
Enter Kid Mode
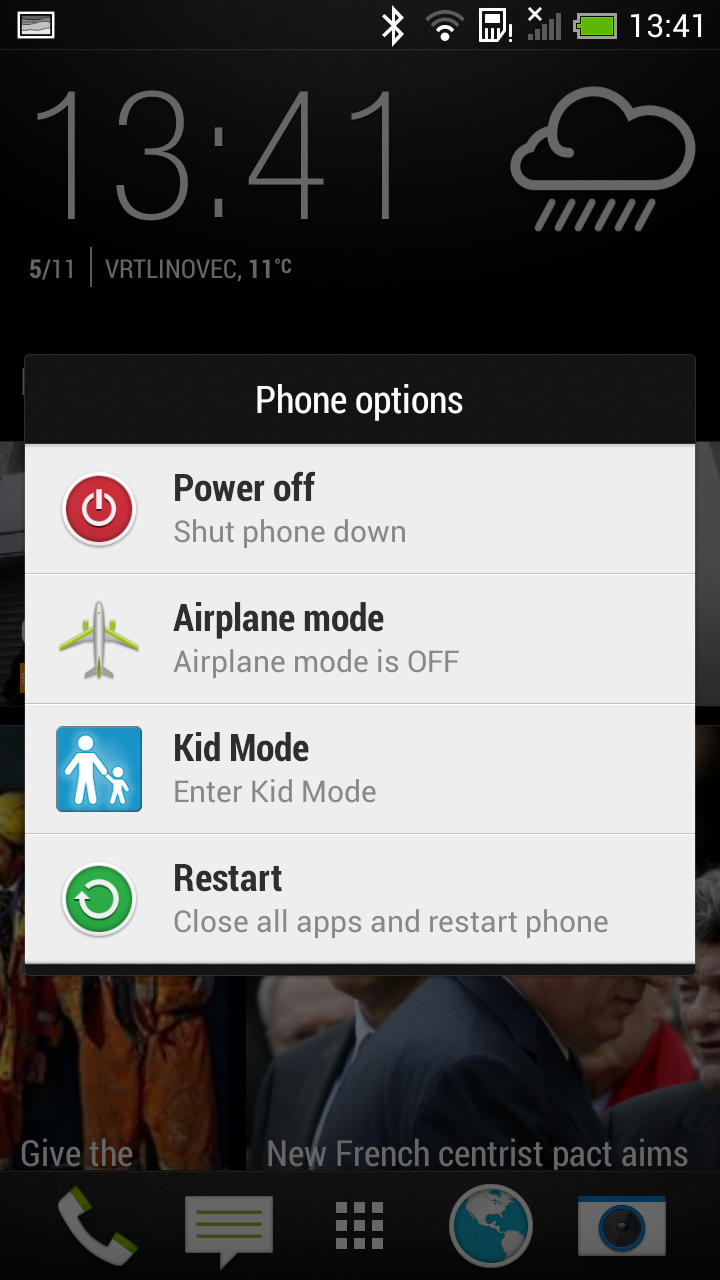(360, 769)
